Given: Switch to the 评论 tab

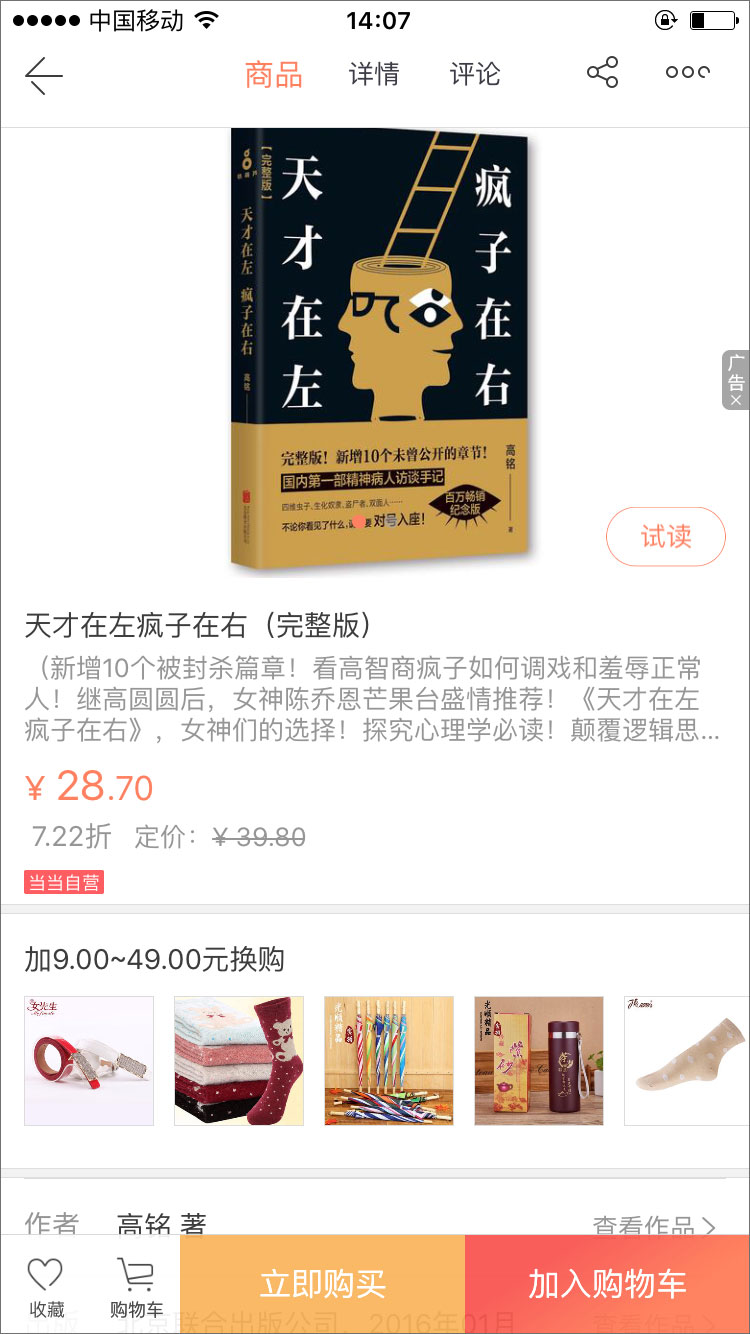Looking at the screenshot, I should pos(474,75).
